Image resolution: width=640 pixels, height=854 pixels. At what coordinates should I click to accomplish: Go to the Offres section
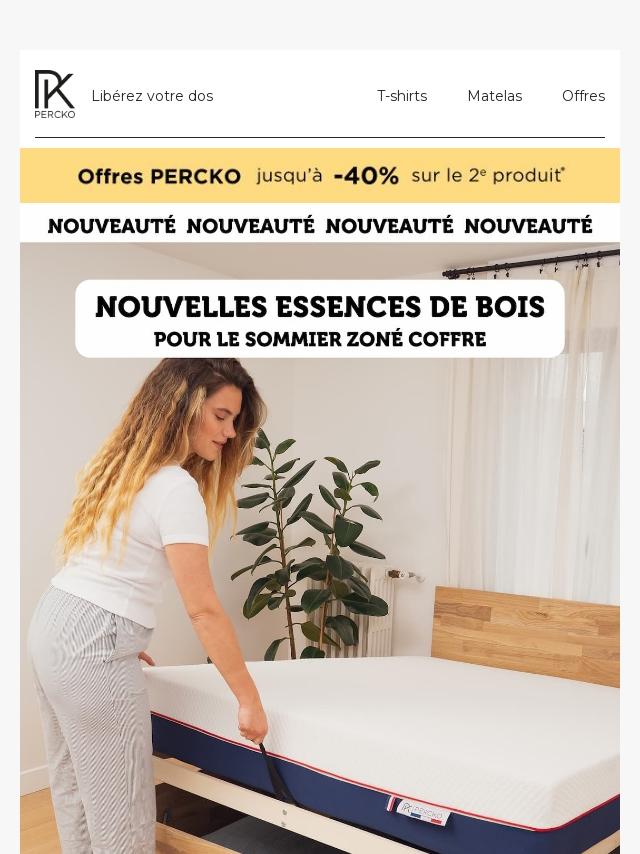click(583, 96)
